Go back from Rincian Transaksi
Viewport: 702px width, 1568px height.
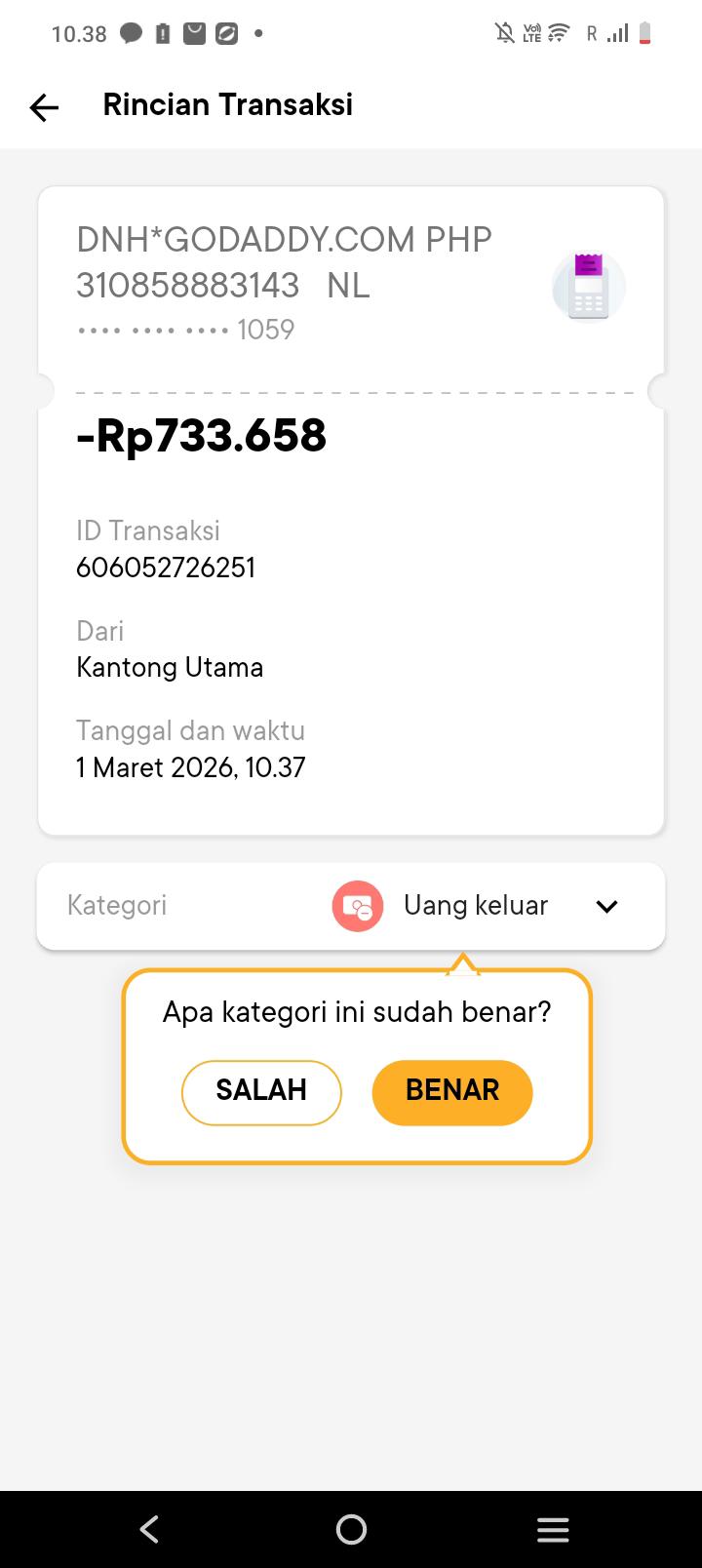[44, 106]
